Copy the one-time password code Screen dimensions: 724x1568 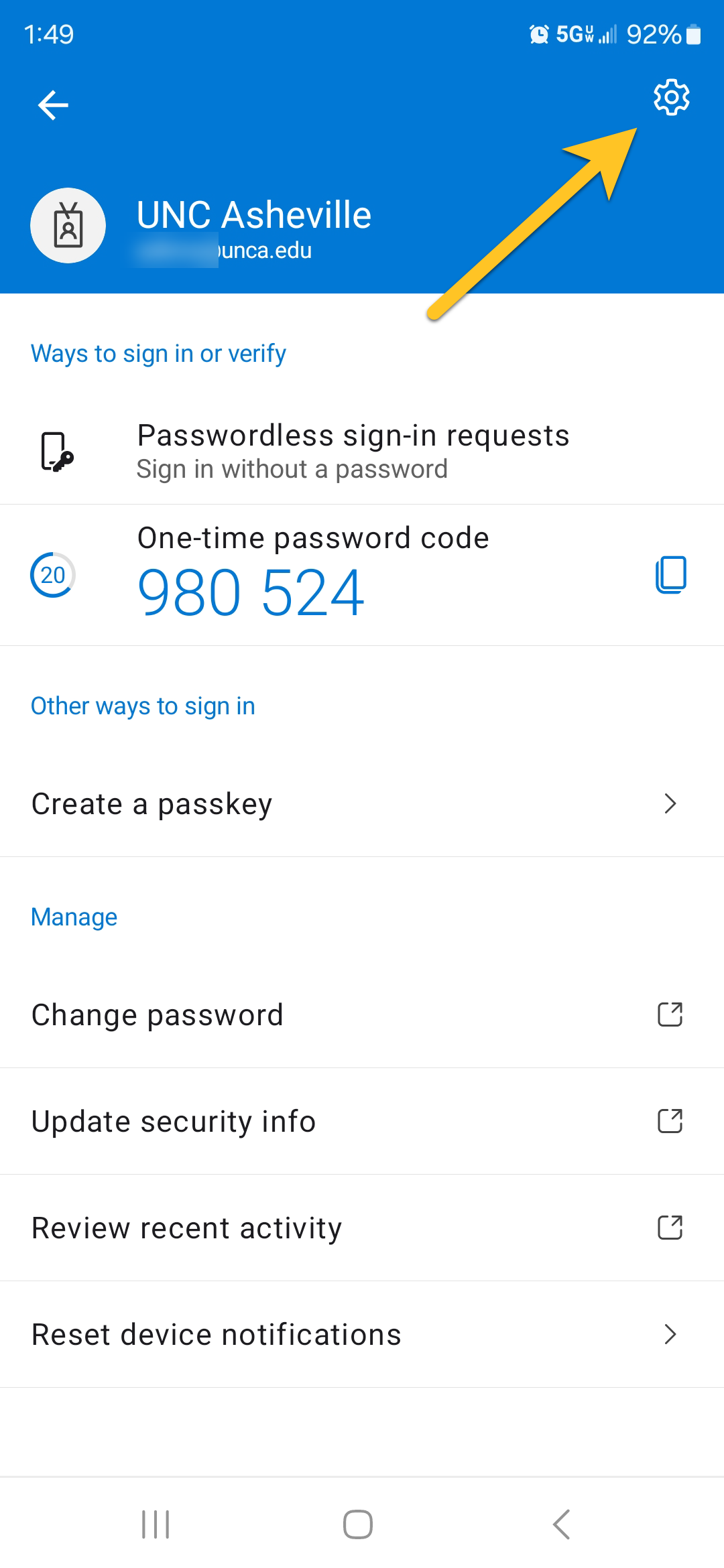coord(670,575)
